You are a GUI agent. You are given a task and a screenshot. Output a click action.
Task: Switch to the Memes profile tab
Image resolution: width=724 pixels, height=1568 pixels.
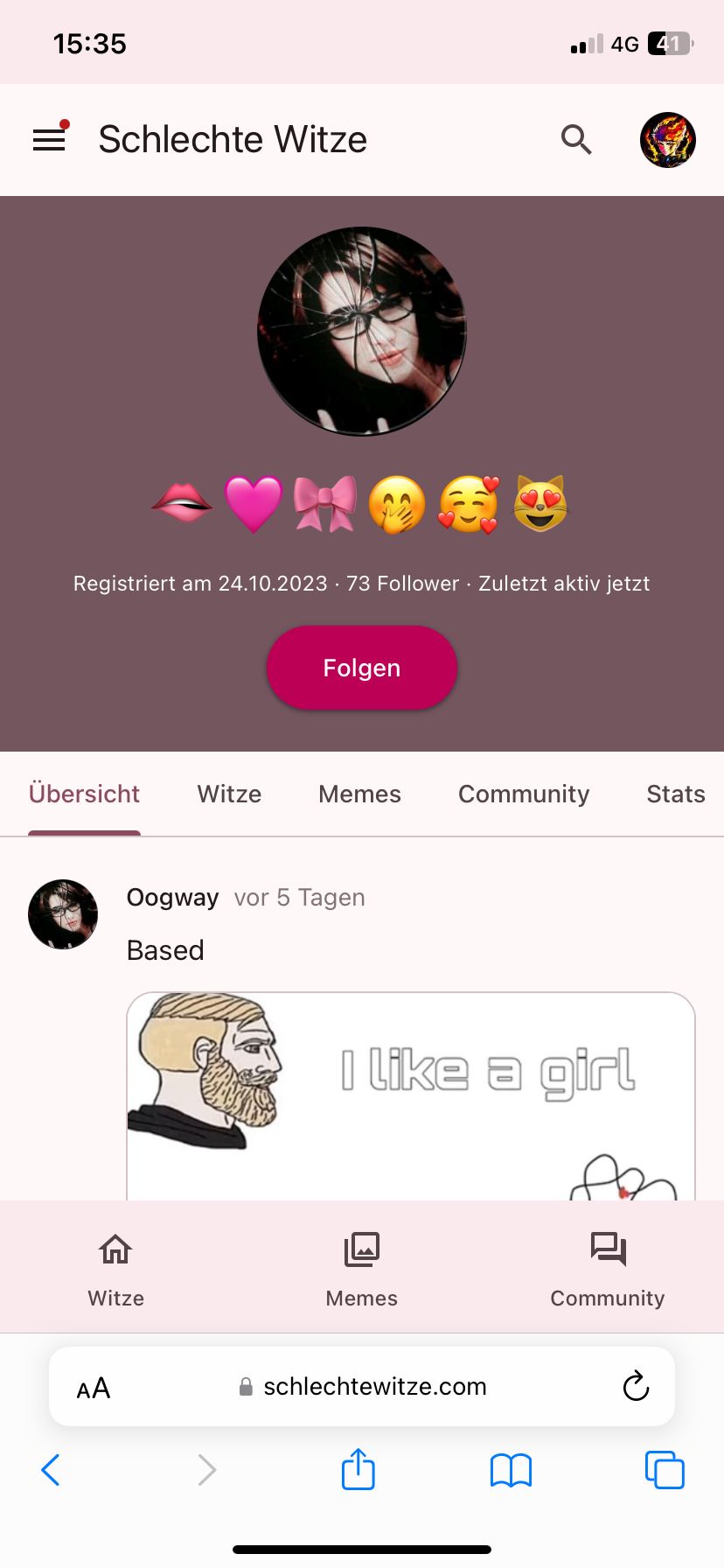coord(359,794)
